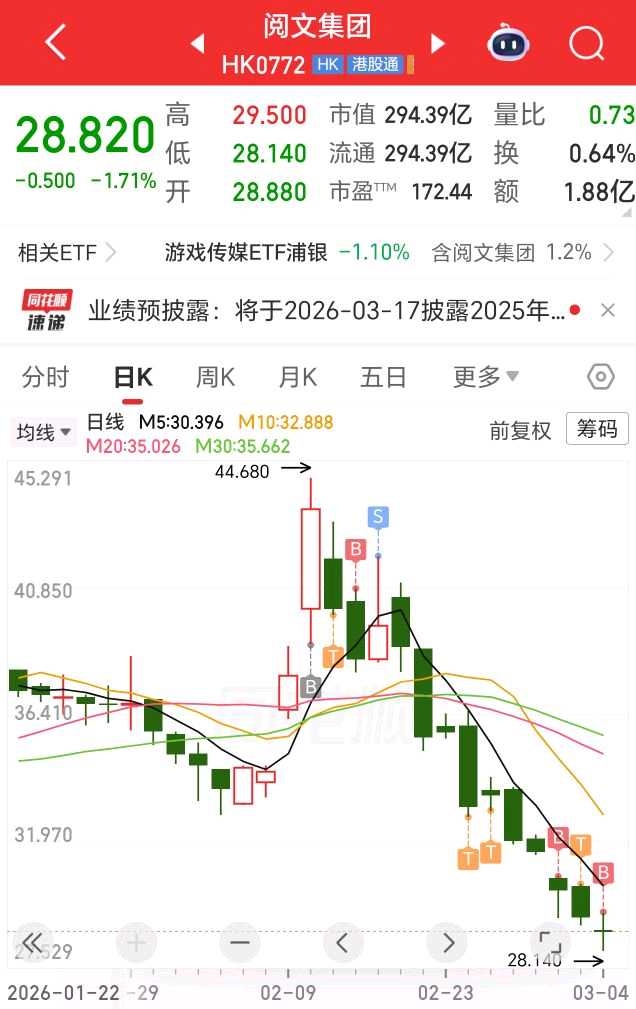This screenshot has height=1009, width=636.
Task: Open the 均线 indicator dropdown
Action: point(44,432)
